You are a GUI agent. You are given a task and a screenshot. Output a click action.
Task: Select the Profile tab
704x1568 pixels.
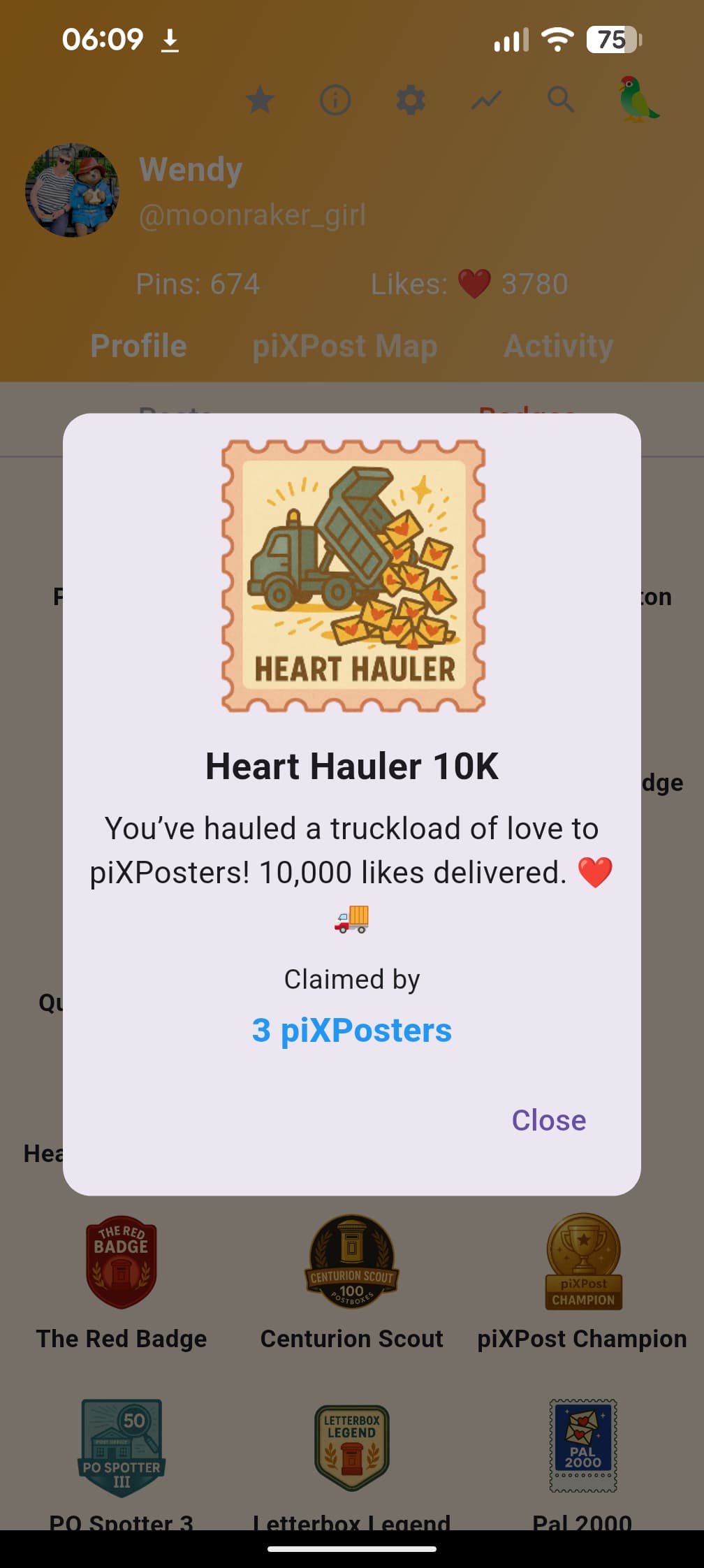[138, 346]
